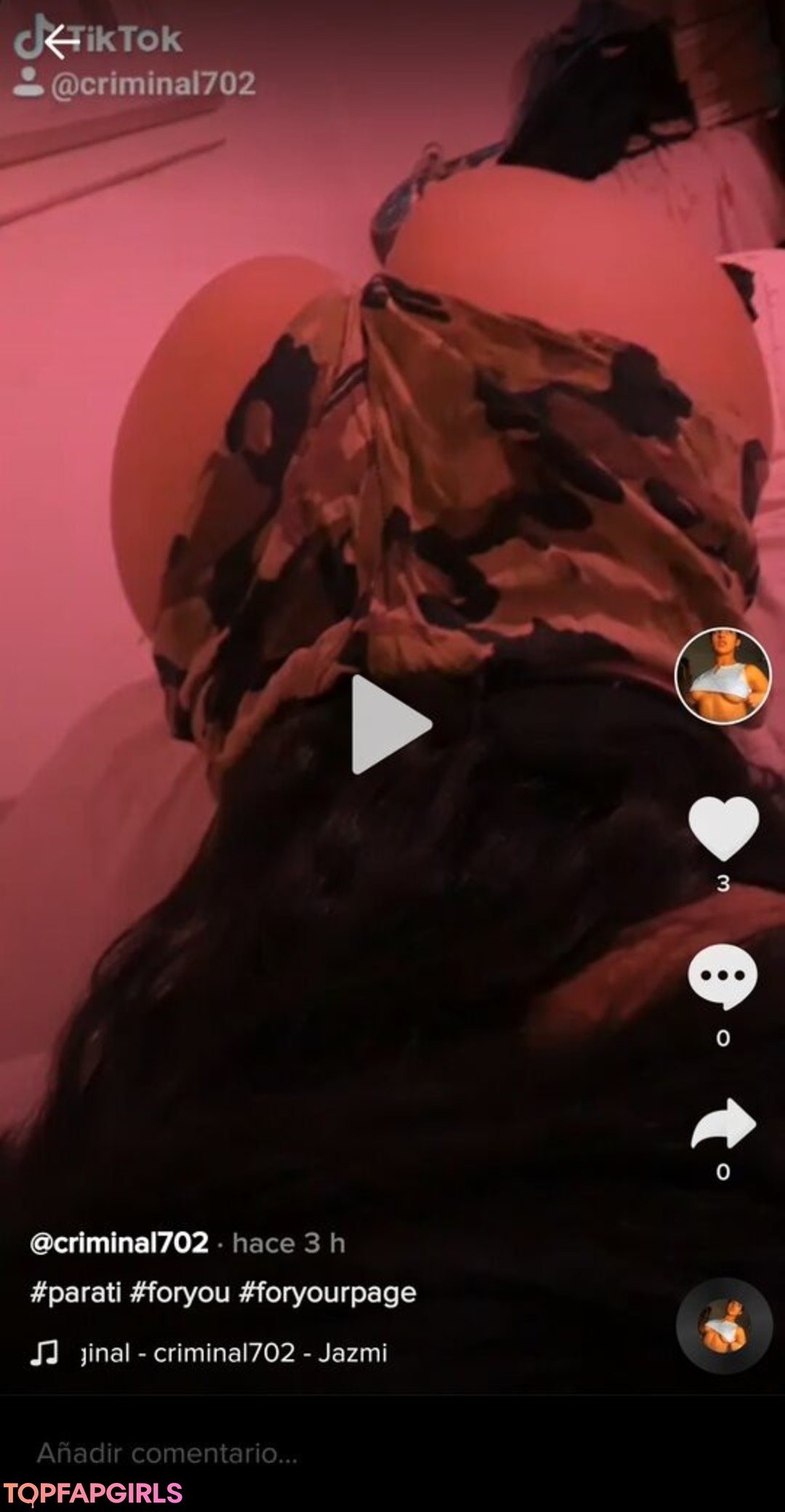
Task: Open the #foryou hashtag
Action: 180,1292
